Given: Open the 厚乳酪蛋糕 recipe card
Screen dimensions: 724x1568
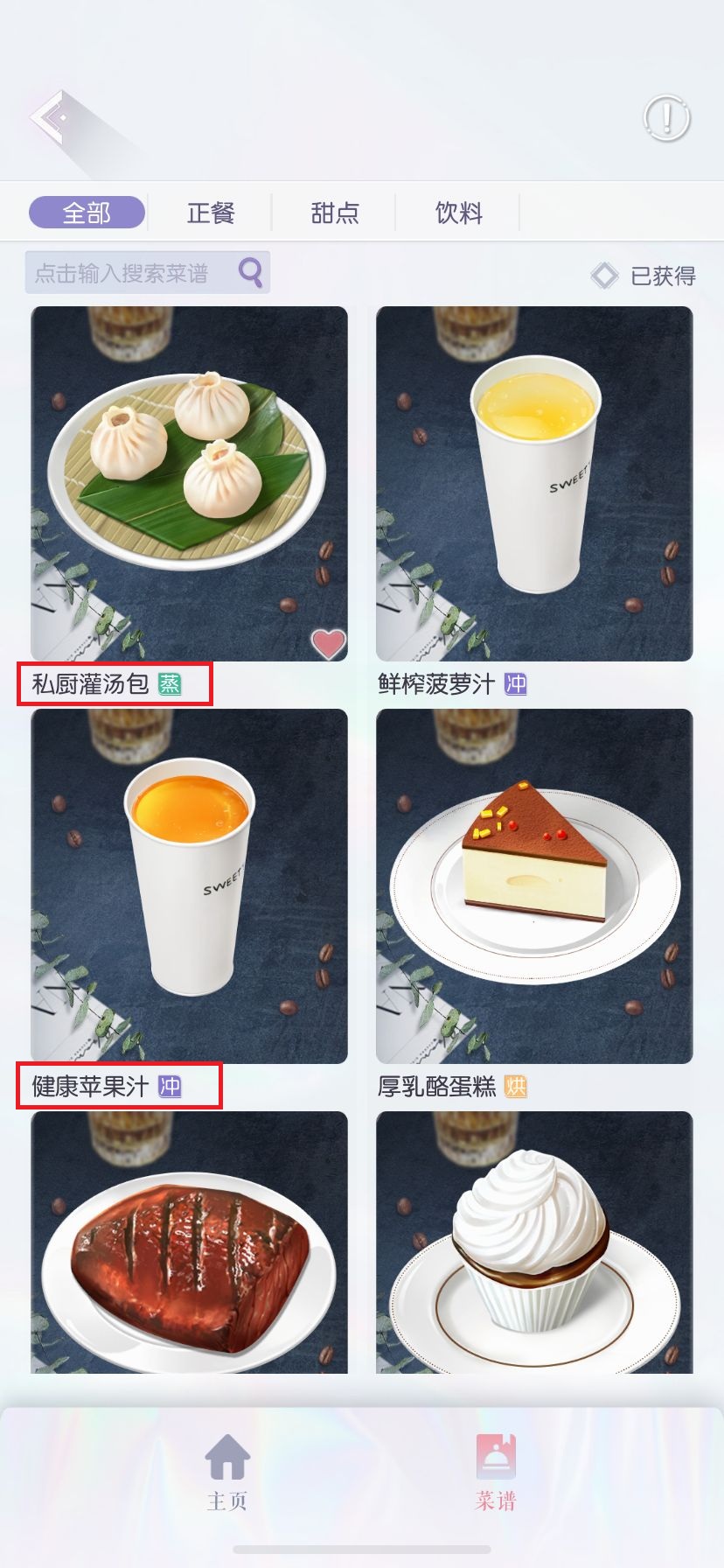Looking at the screenshot, I should 534,885.
